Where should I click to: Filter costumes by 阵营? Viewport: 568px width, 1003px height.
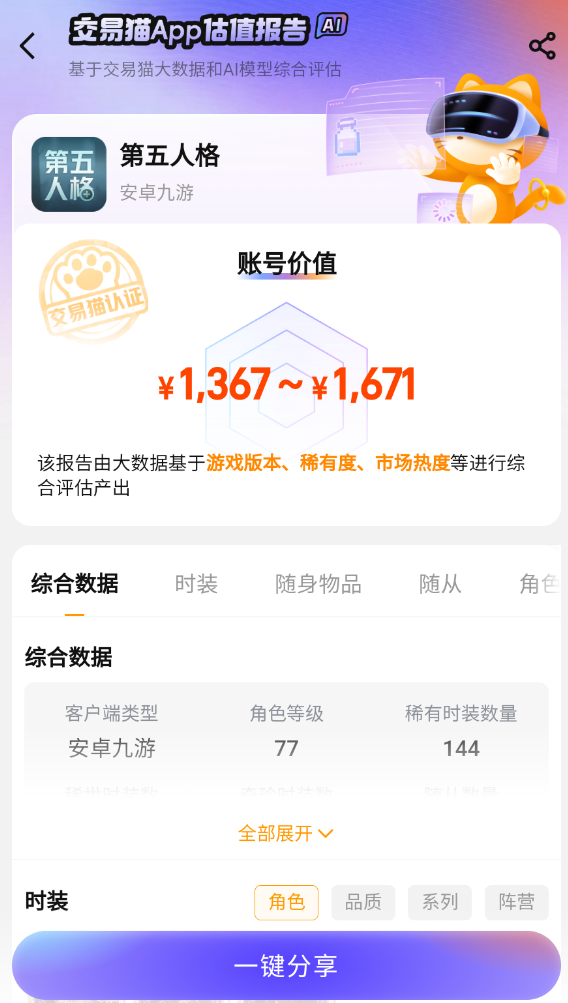[x=517, y=902]
